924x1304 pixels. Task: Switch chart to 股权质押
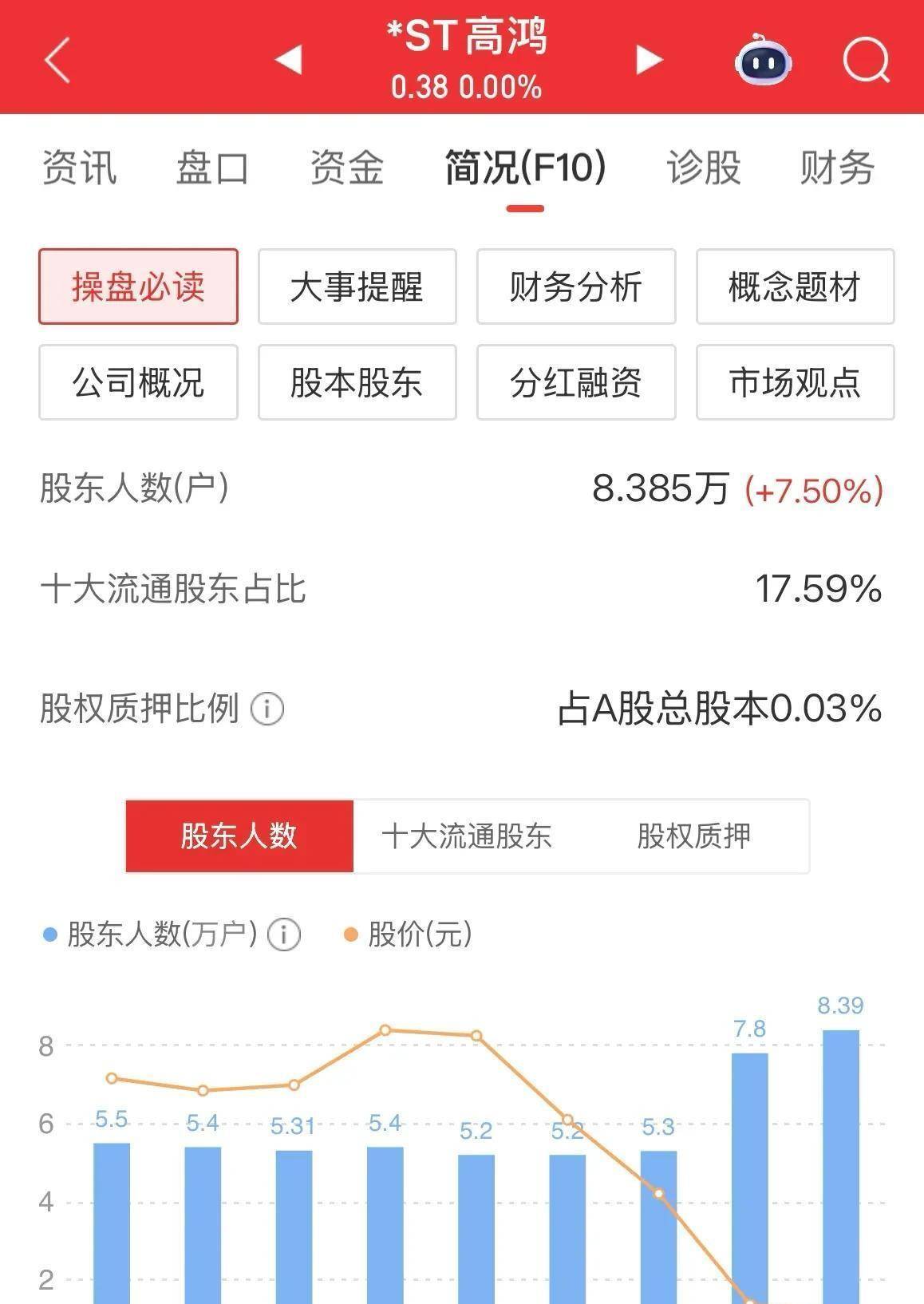(693, 836)
